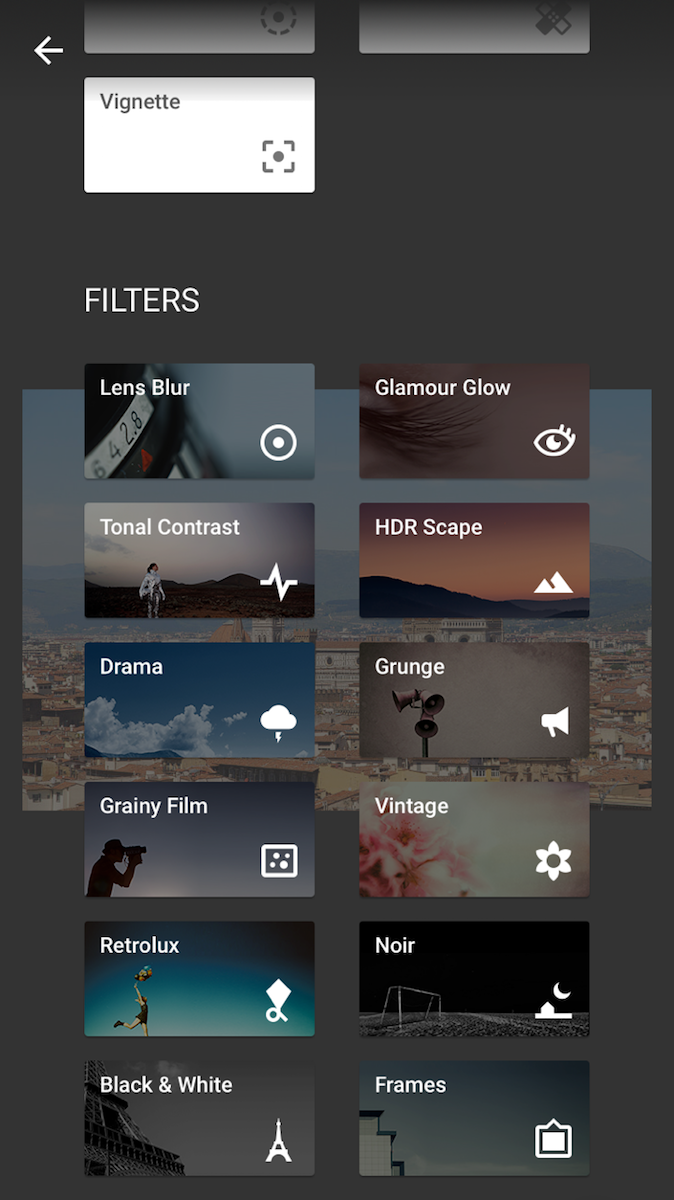Screen dimensions: 674x1200
Task: Apply the Black & White filter
Action: click(x=199, y=1118)
